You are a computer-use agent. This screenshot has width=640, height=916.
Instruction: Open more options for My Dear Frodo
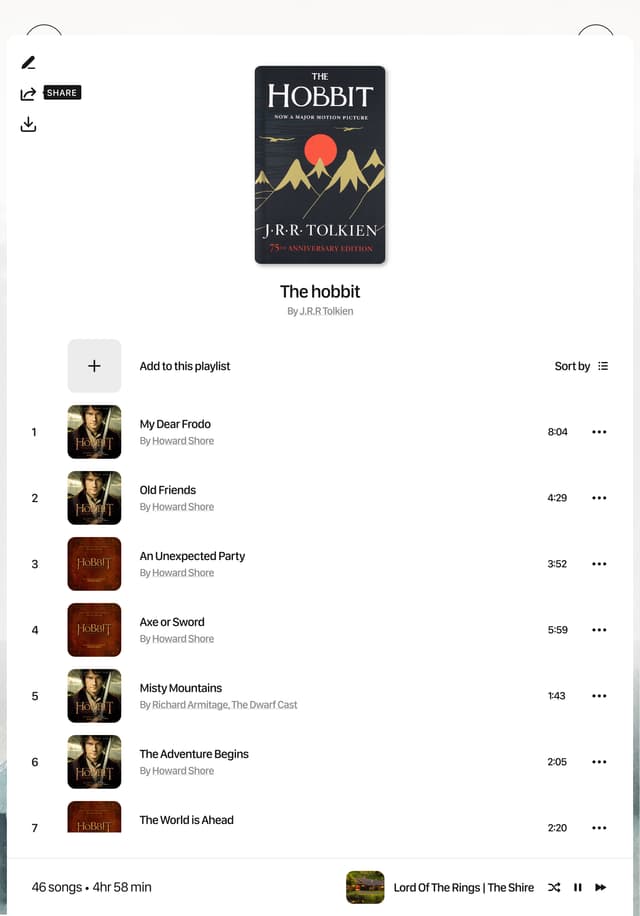(x=599, y=432)
